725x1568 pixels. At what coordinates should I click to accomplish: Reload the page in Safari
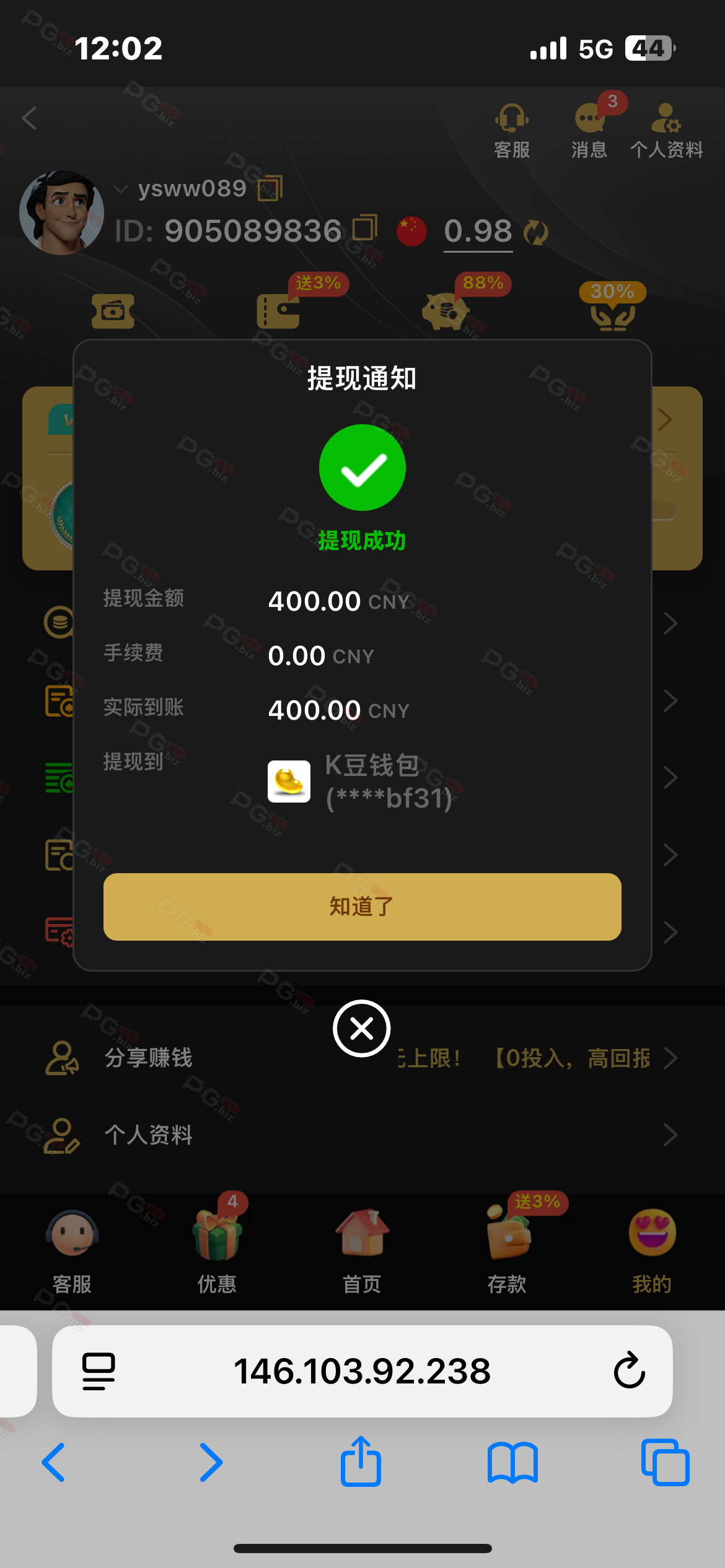pos(629,1370)
